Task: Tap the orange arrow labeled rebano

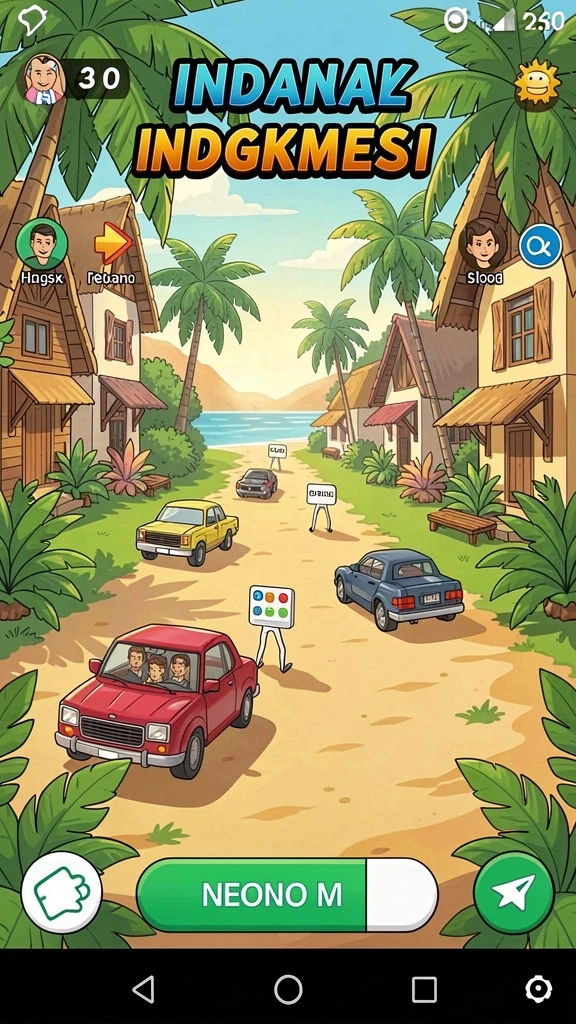Action: pos(113,244)
